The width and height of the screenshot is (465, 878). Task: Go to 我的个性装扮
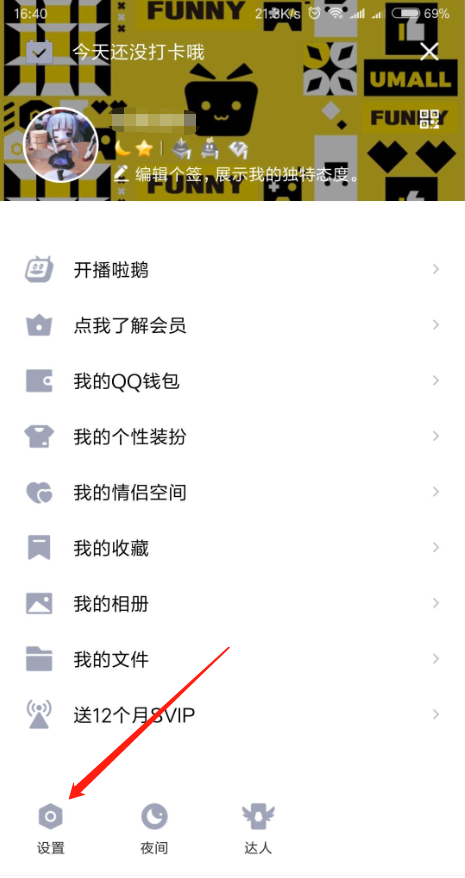tap(232, 437)
